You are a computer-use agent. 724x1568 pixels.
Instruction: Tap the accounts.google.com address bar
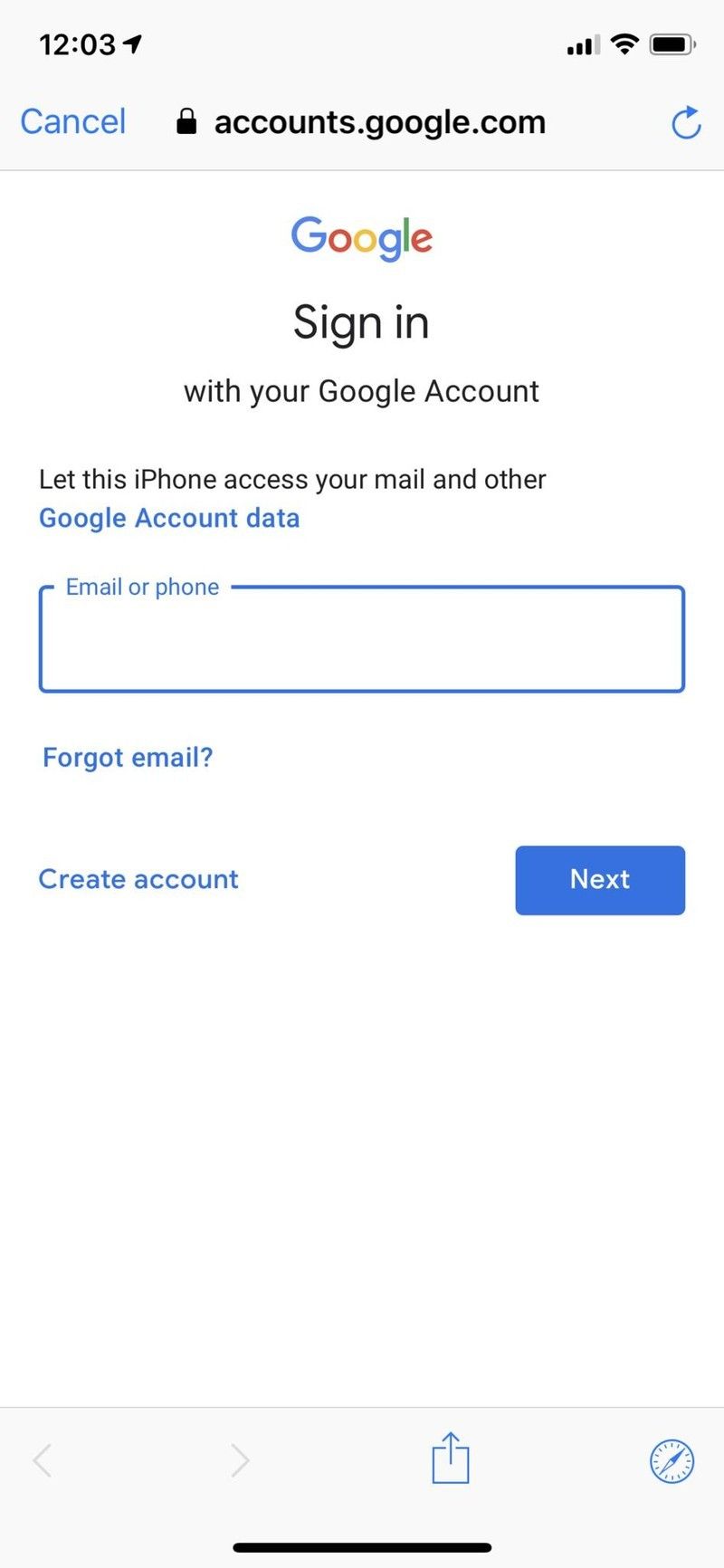(379, 121)
